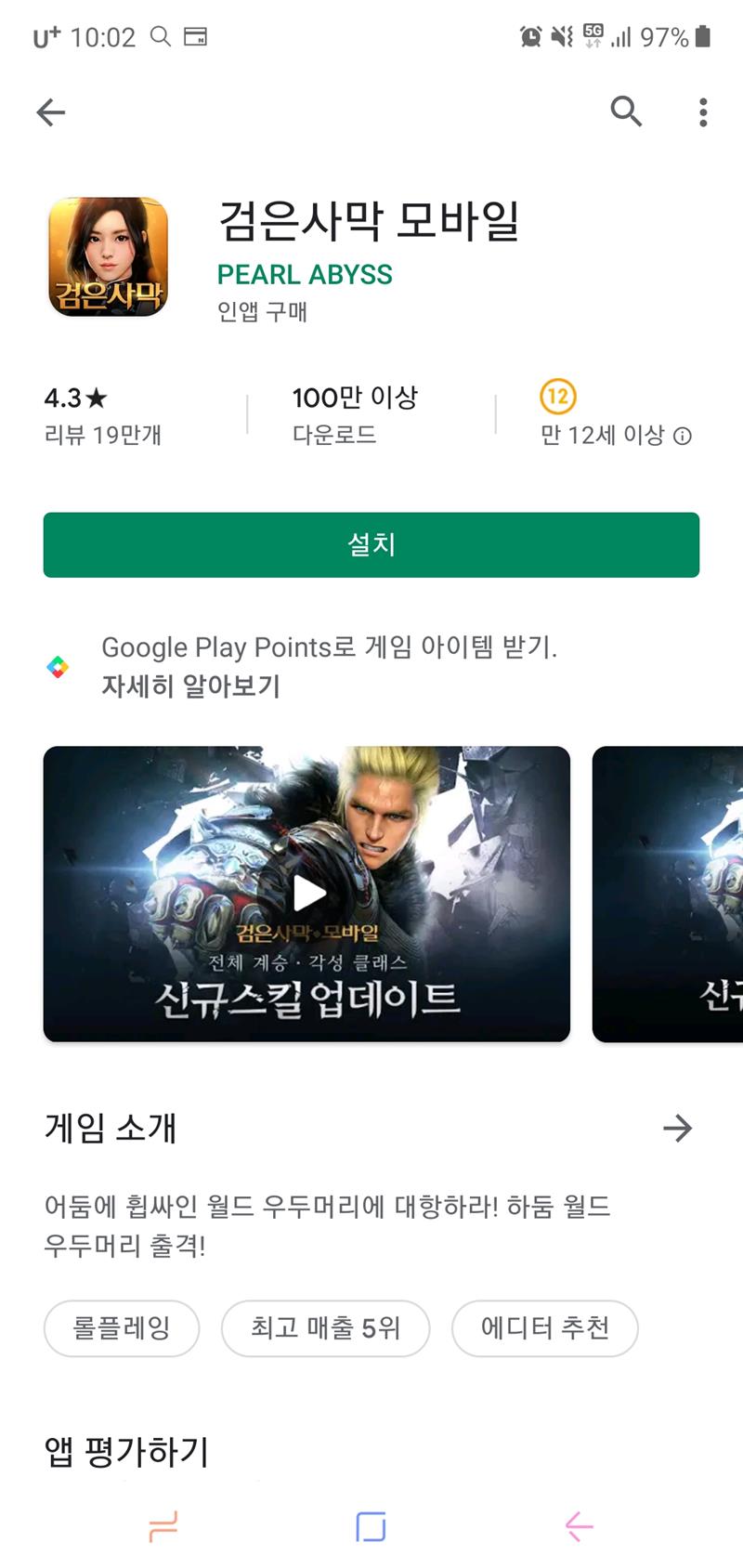Tap the green 설치 install button

pyautogui.click(x=371, y=544)
